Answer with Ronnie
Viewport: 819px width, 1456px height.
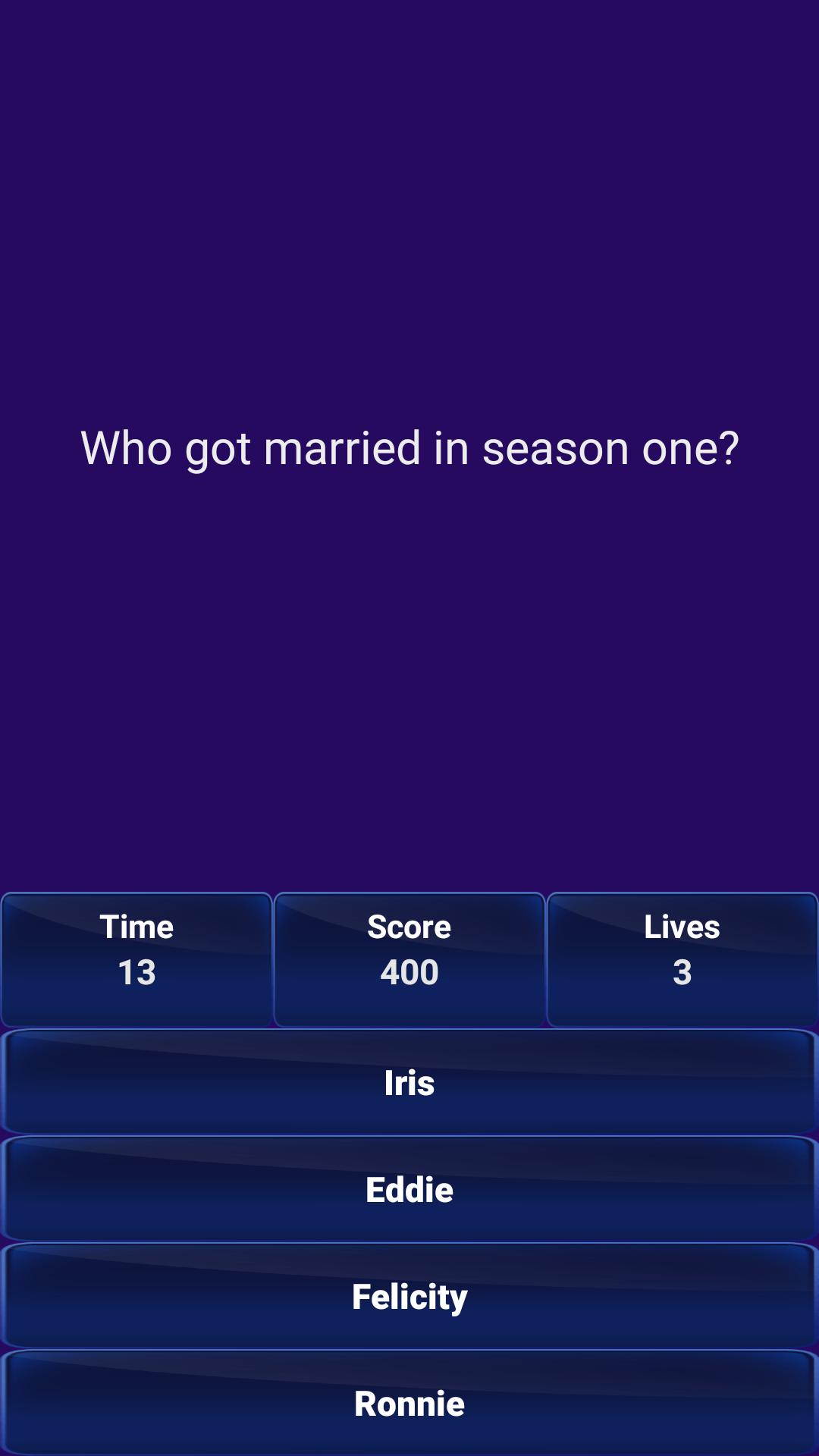pos(409,1403)
